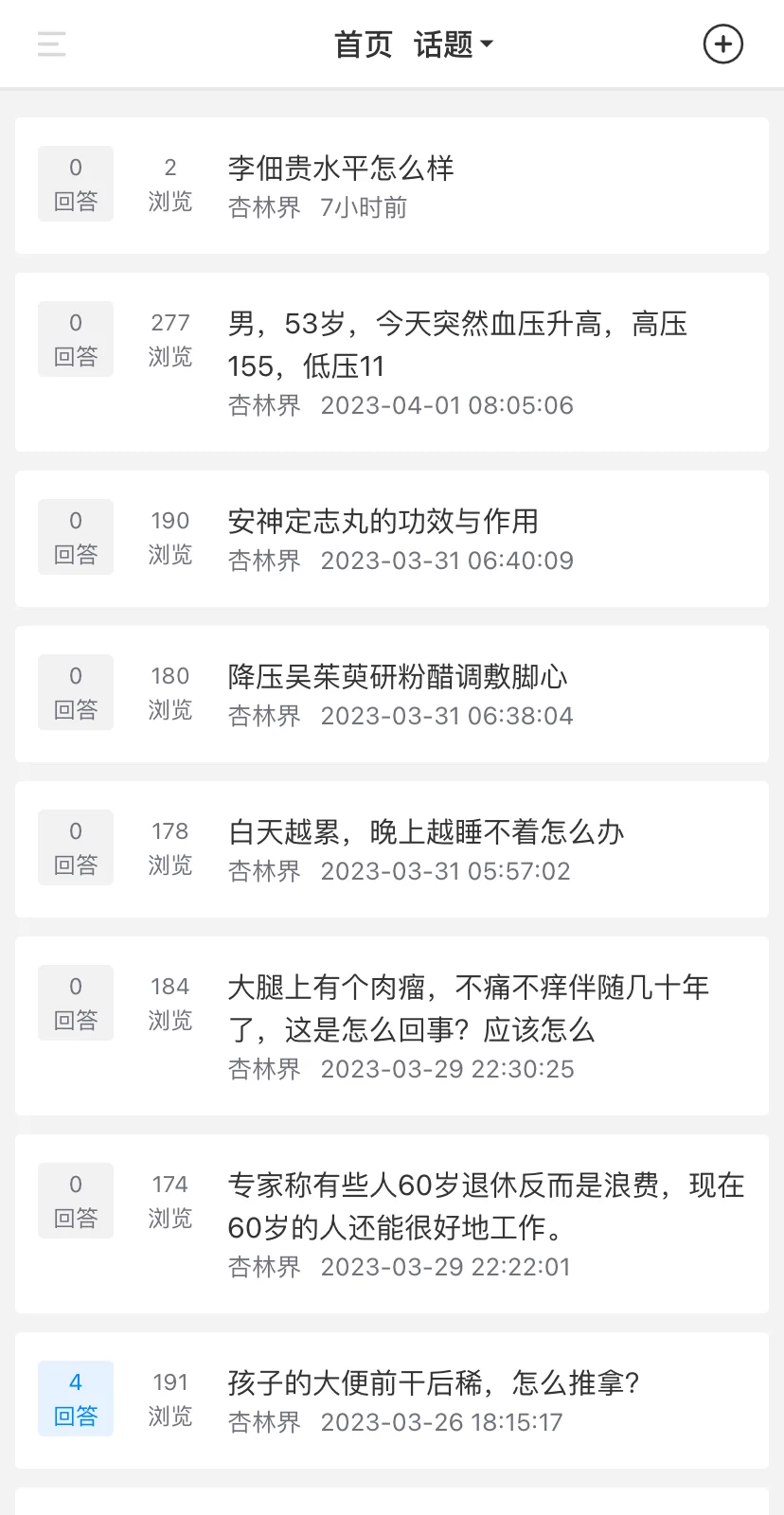784x1515 pixels.
Task: Open the 大腿上有个肉瘤 question
Action: coord(468,1008)
